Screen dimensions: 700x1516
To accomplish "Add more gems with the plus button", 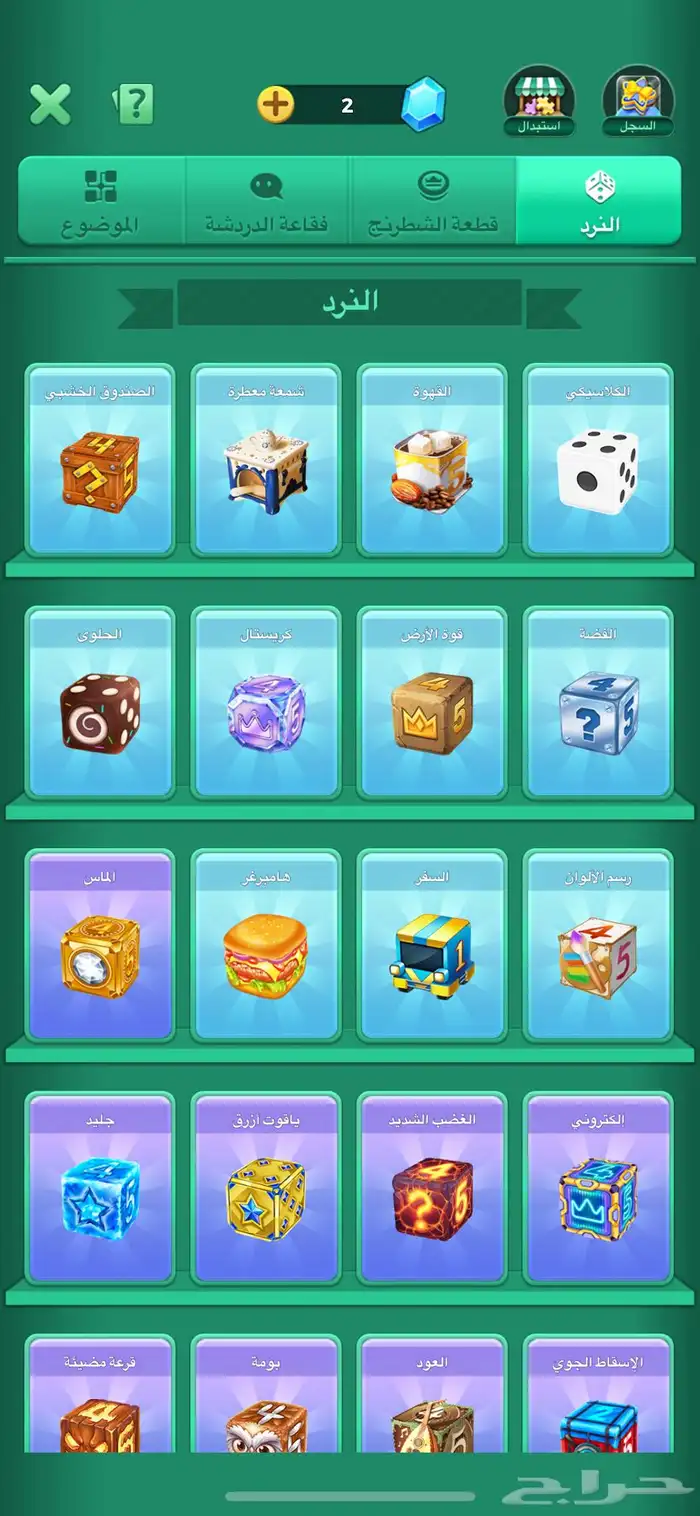I will 276,104.
